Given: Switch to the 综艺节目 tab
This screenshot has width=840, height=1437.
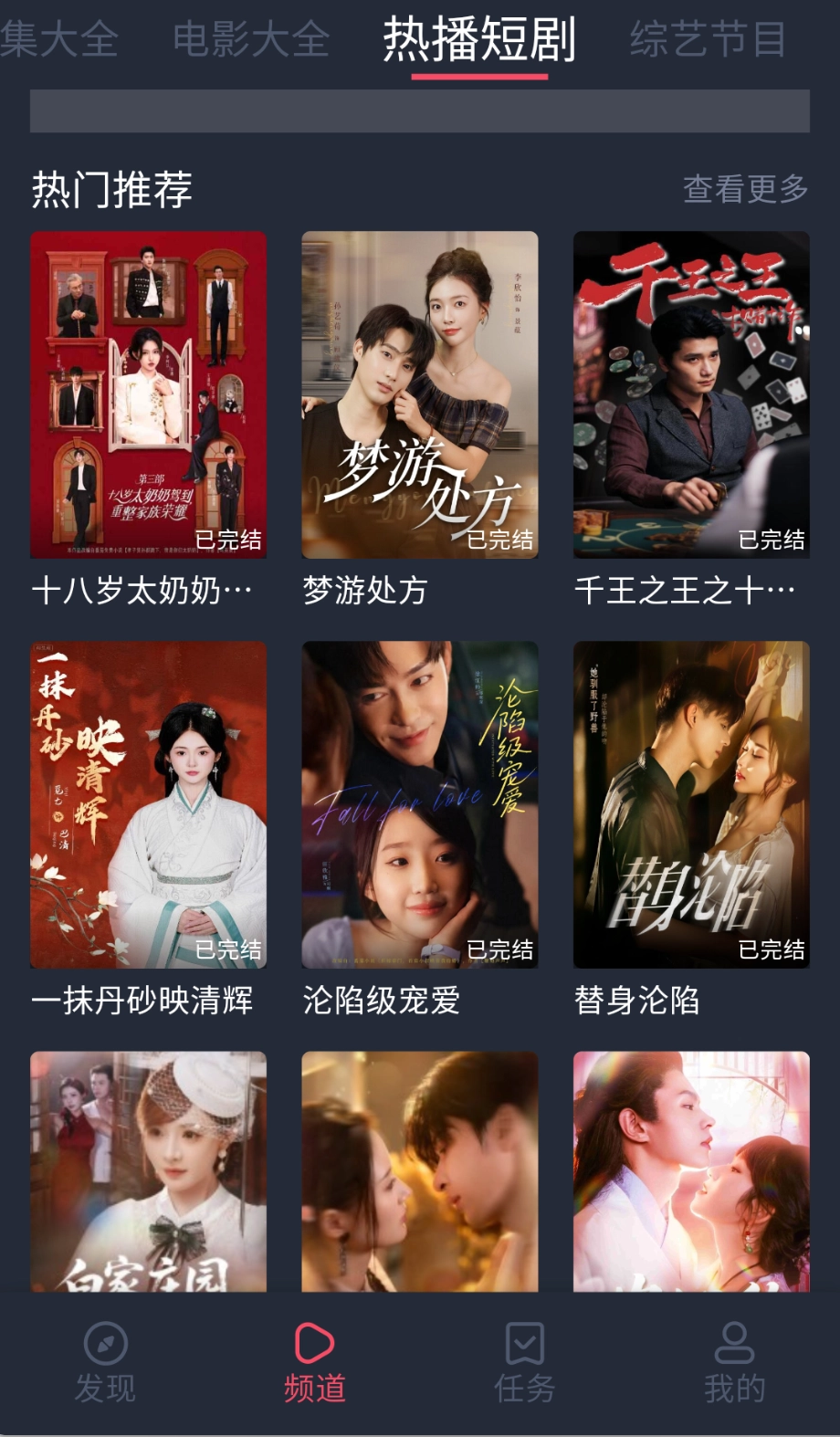Looking at the screenshot, I should tap(706, 39).
